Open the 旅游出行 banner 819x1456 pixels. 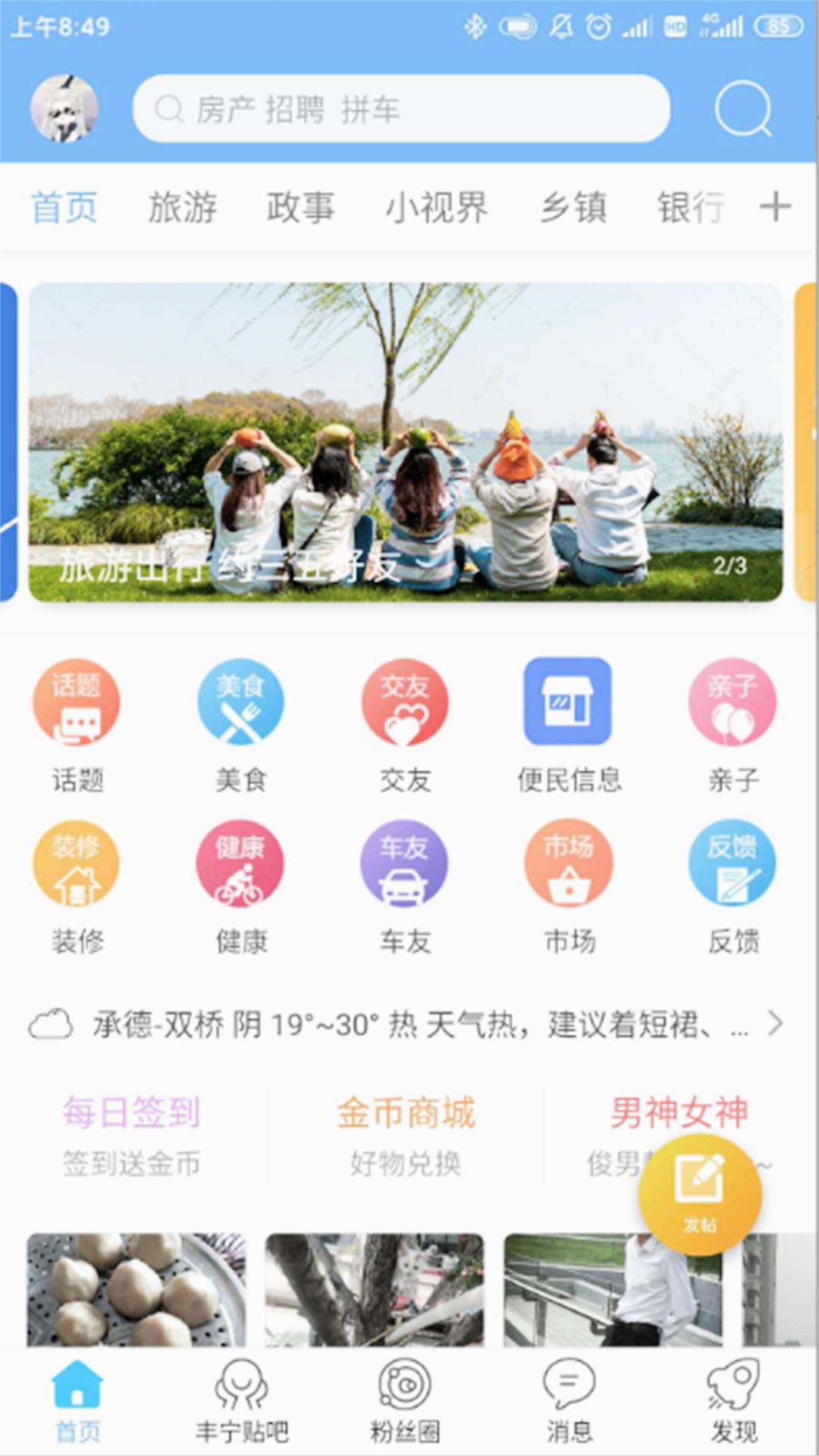tap(405, 442)
